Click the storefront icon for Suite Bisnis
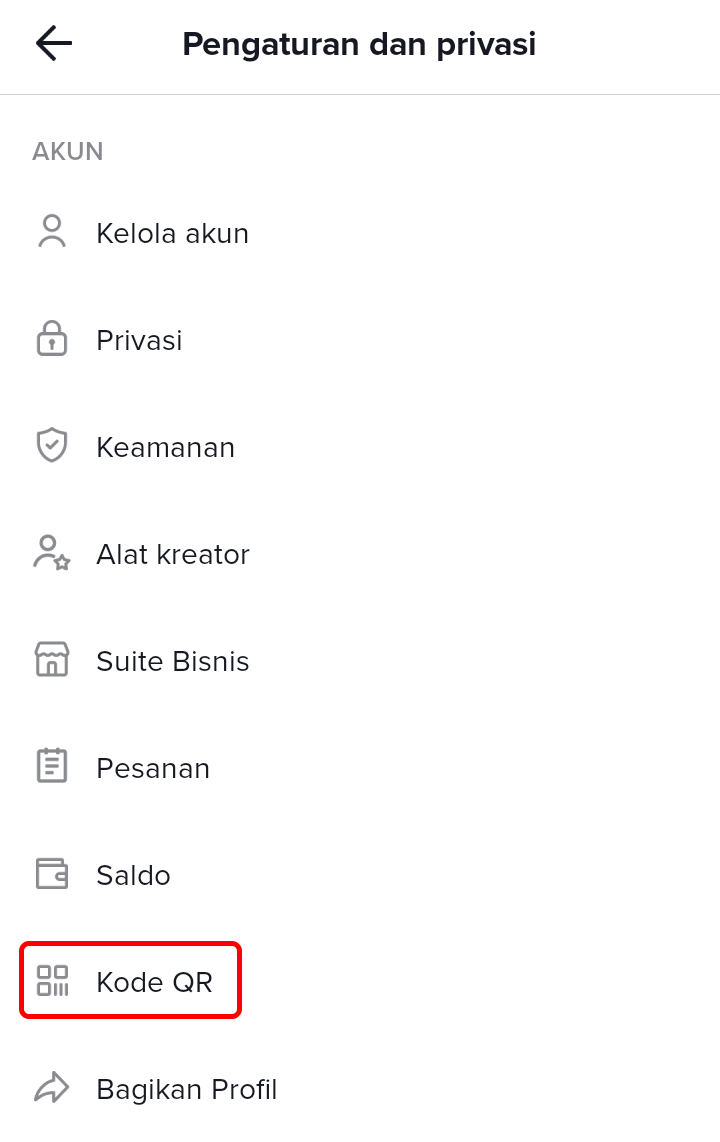Screen dimensions: 720x1142 54,659
